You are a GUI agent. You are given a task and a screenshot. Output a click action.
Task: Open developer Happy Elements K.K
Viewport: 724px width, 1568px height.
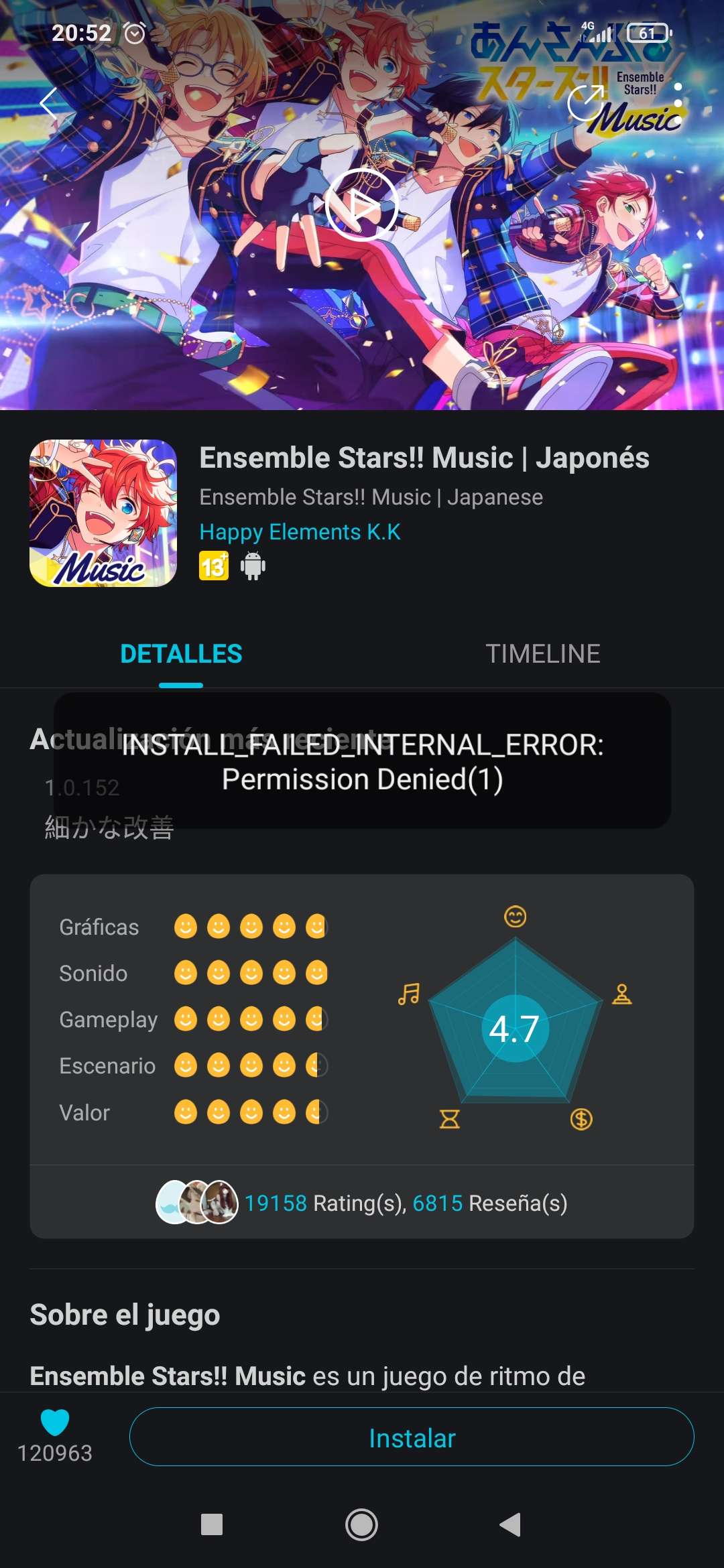tap(300, 532)
